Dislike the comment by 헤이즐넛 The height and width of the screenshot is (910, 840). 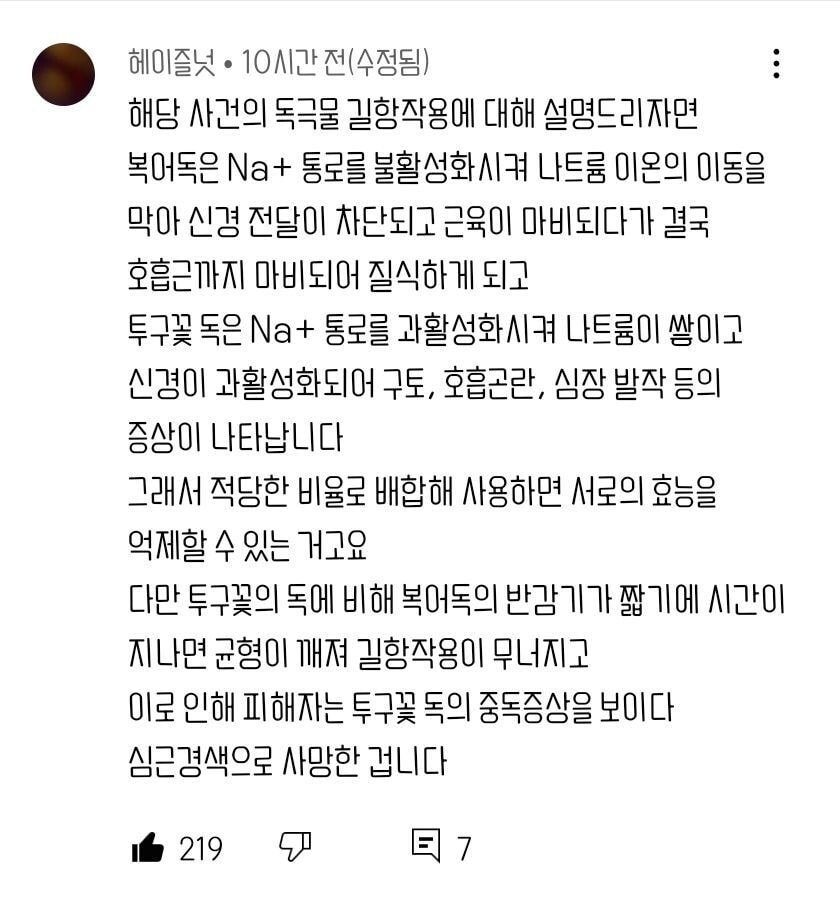(x=295, y=848)
